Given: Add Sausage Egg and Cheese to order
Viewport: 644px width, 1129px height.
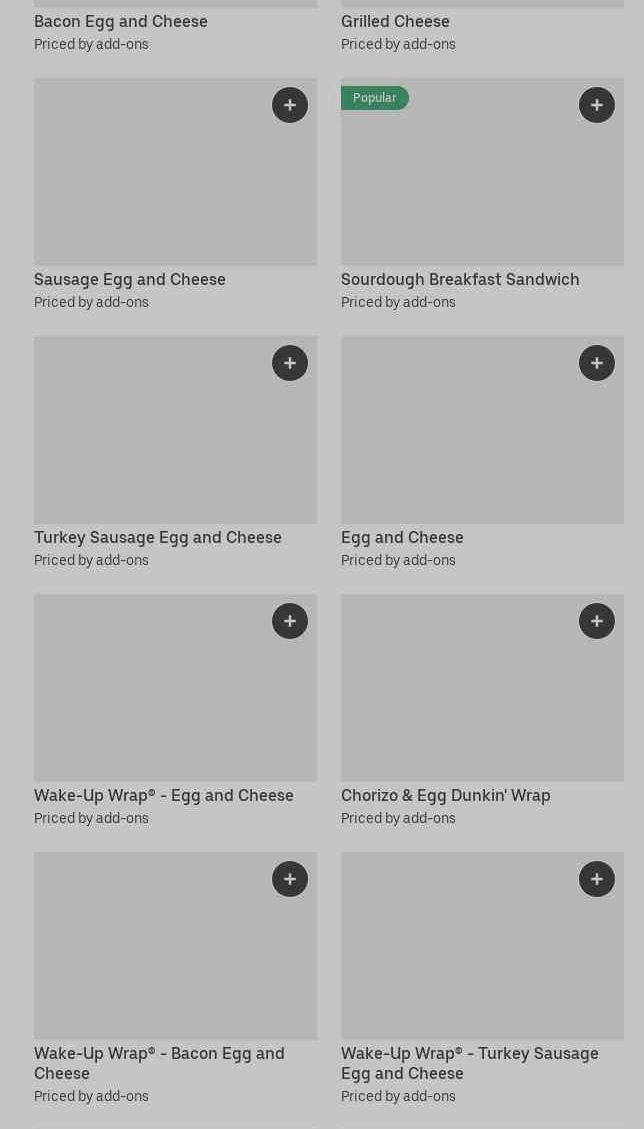Looking at the screenshot, I should [290, 105].
